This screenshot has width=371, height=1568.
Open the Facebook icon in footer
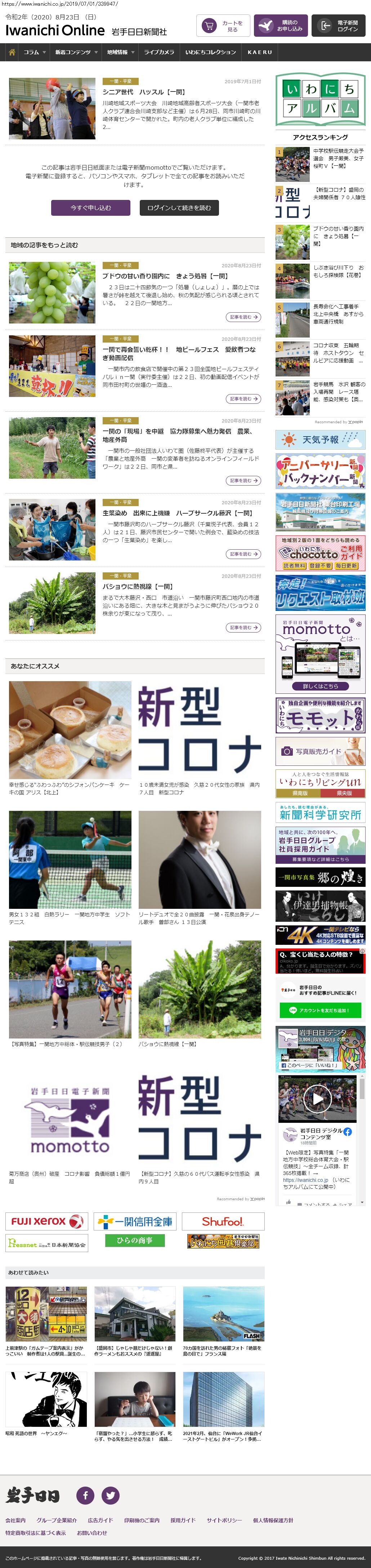coord(85,1495)
